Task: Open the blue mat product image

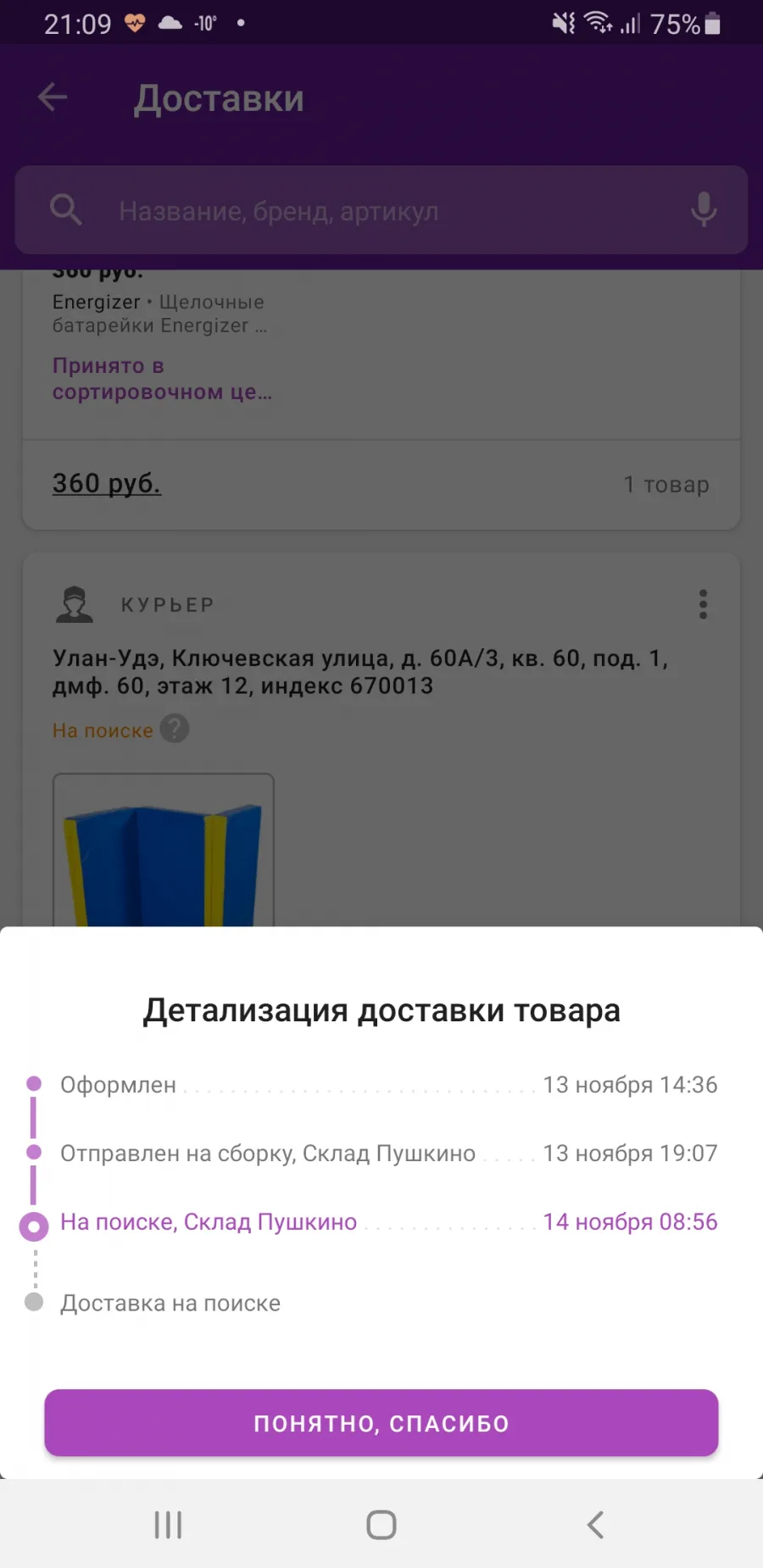Action: pos(164,850)
